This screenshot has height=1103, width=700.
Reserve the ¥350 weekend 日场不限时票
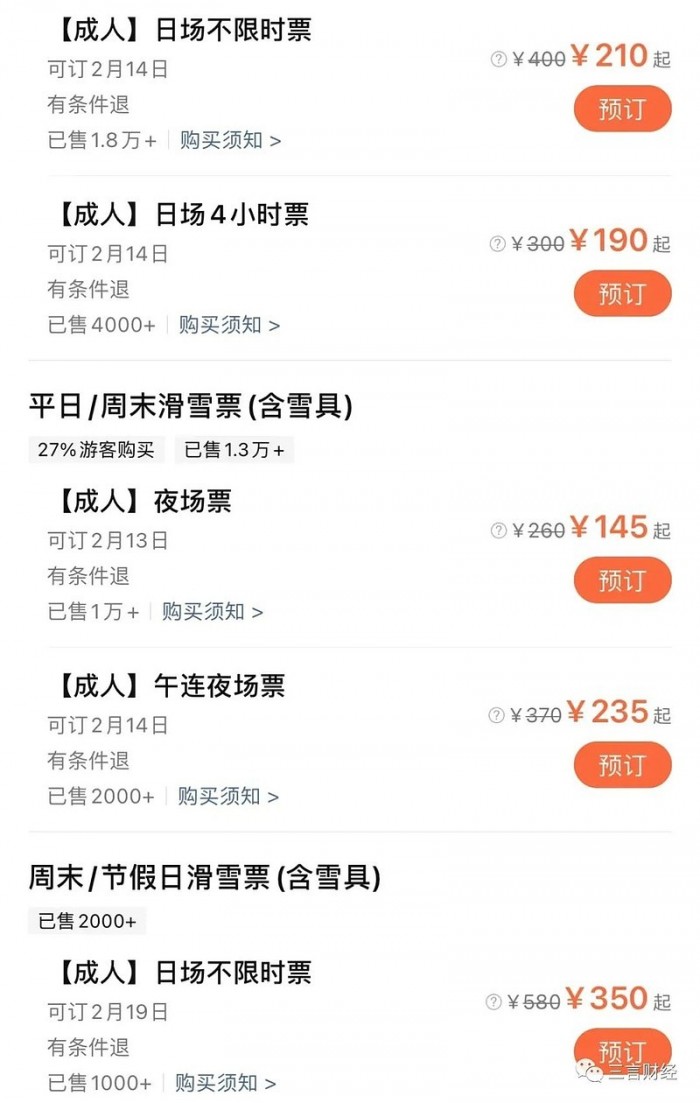pyautogui.click(x=622, y=1051)
